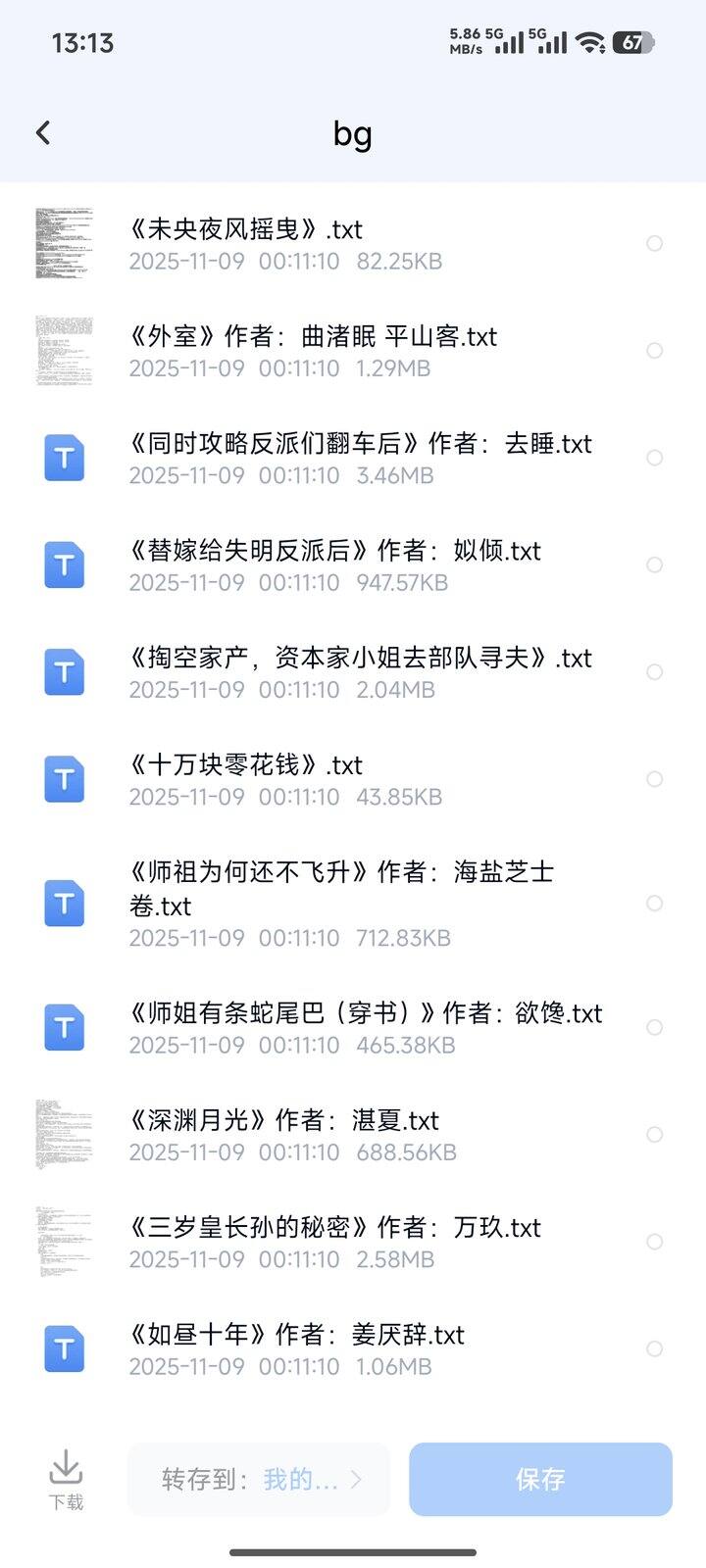Tick the checkbox for 《如昼十年》
The image size is (706, 1568).
pyautogui.click(x=655, y=1349)
